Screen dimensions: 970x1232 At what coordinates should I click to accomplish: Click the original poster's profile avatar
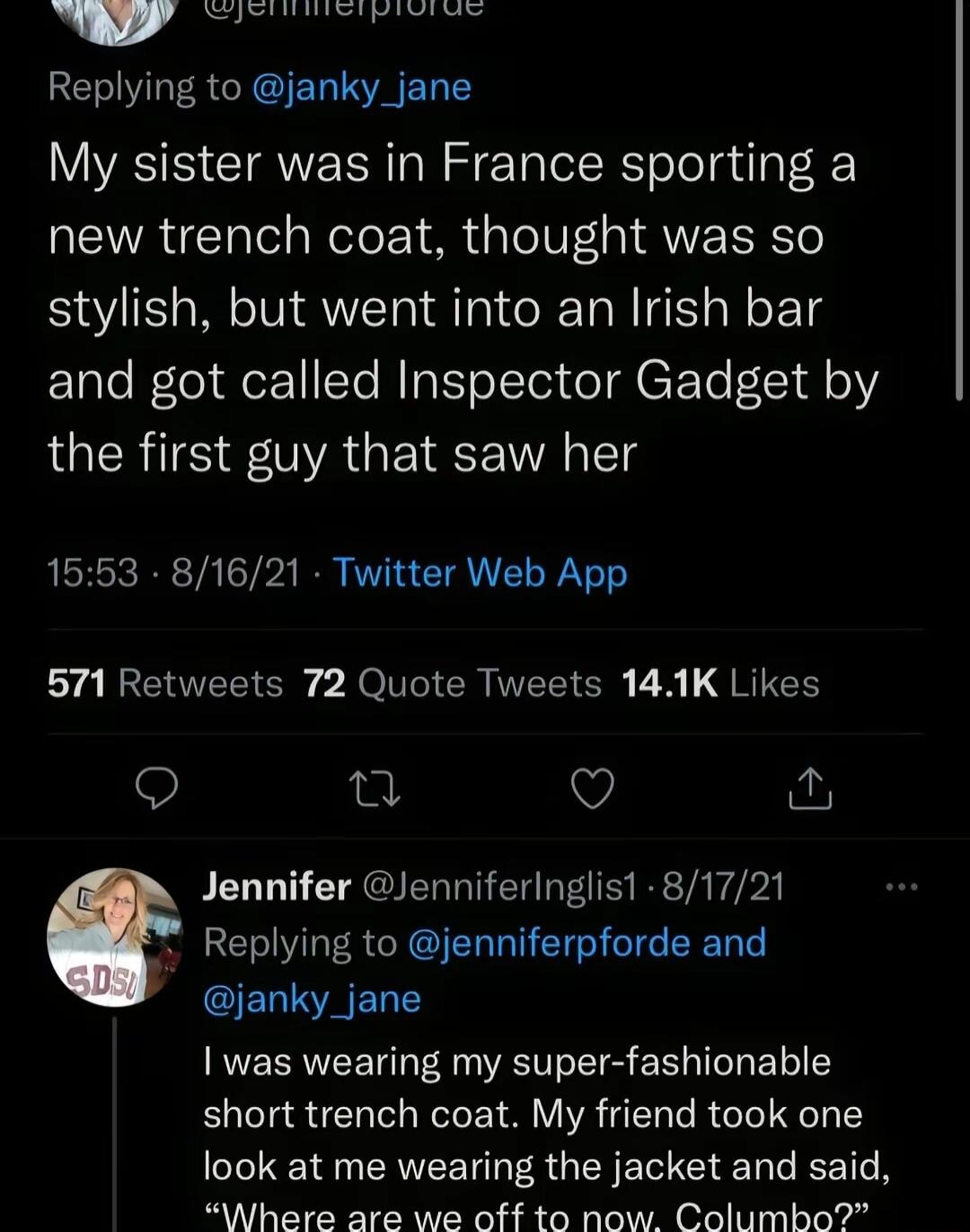pos(115,18)
